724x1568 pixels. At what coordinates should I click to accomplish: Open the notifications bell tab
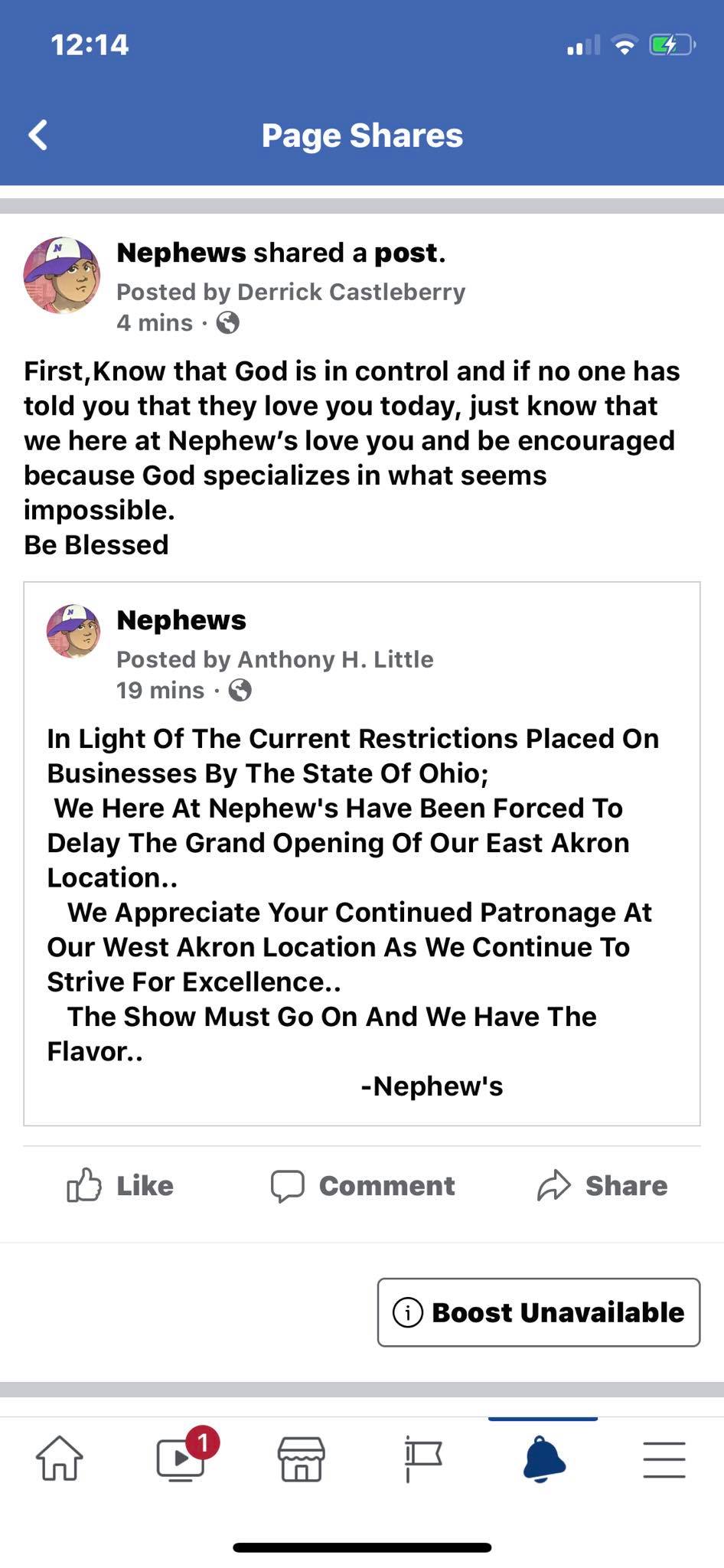(543, 1458)
